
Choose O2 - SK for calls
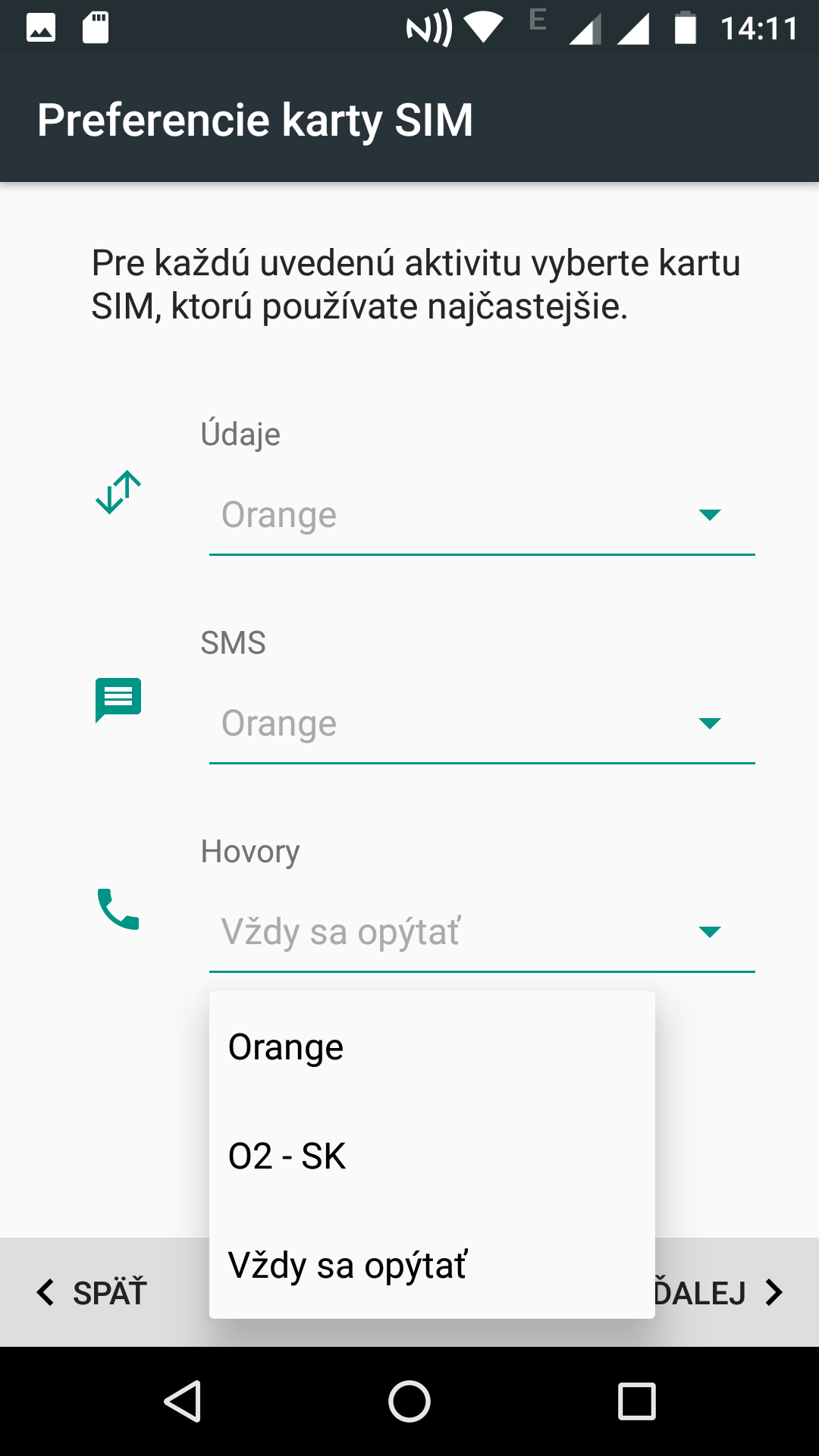(431, 1156)
